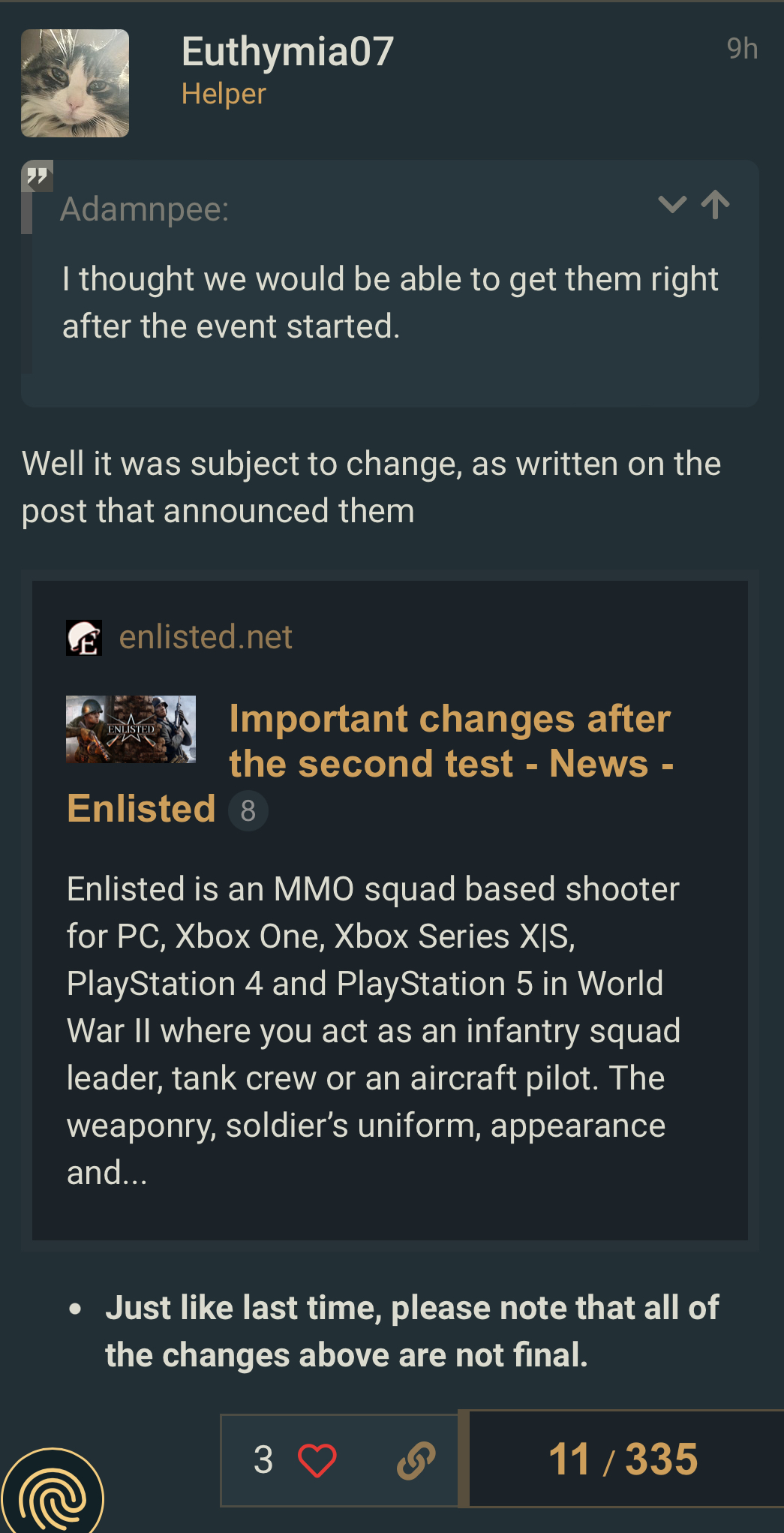
Task: Copy link to this post
Action: (x=416, y=1460)
